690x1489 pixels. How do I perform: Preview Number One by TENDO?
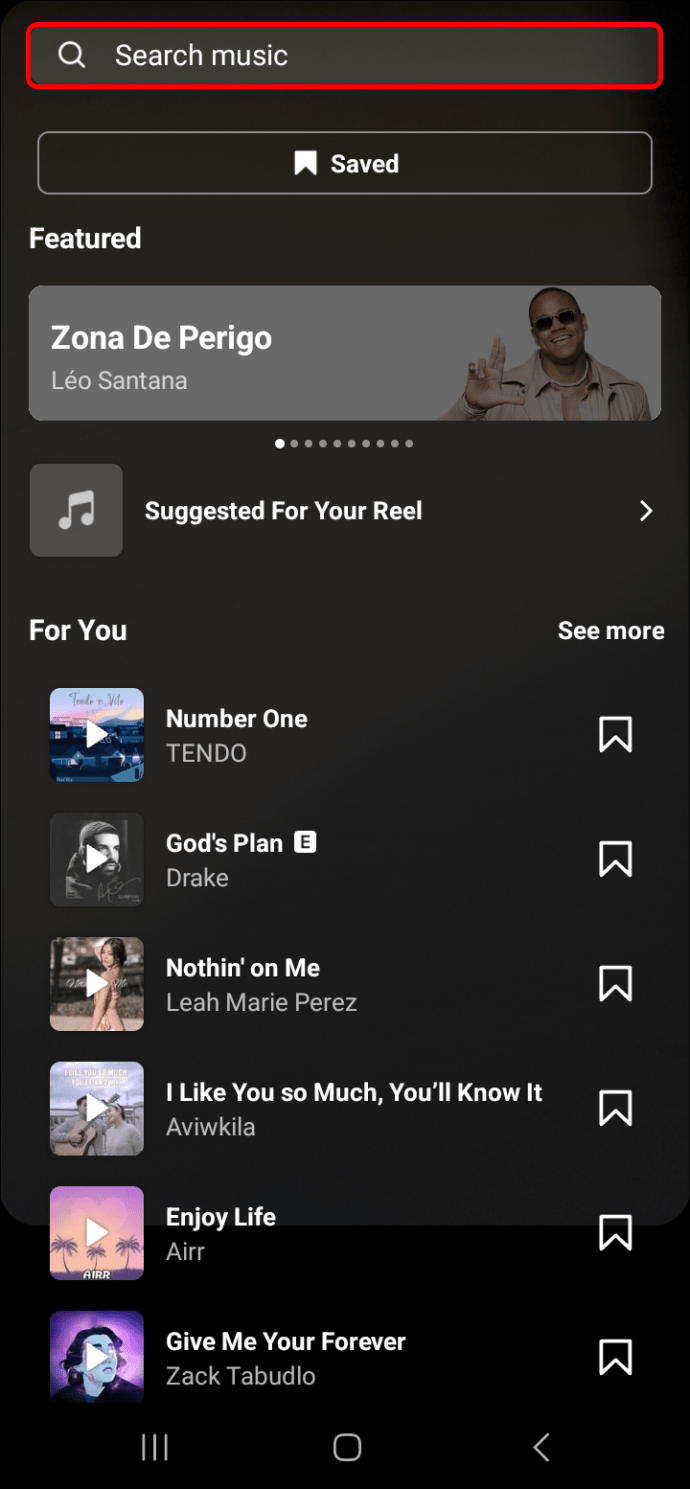(97, 735)
